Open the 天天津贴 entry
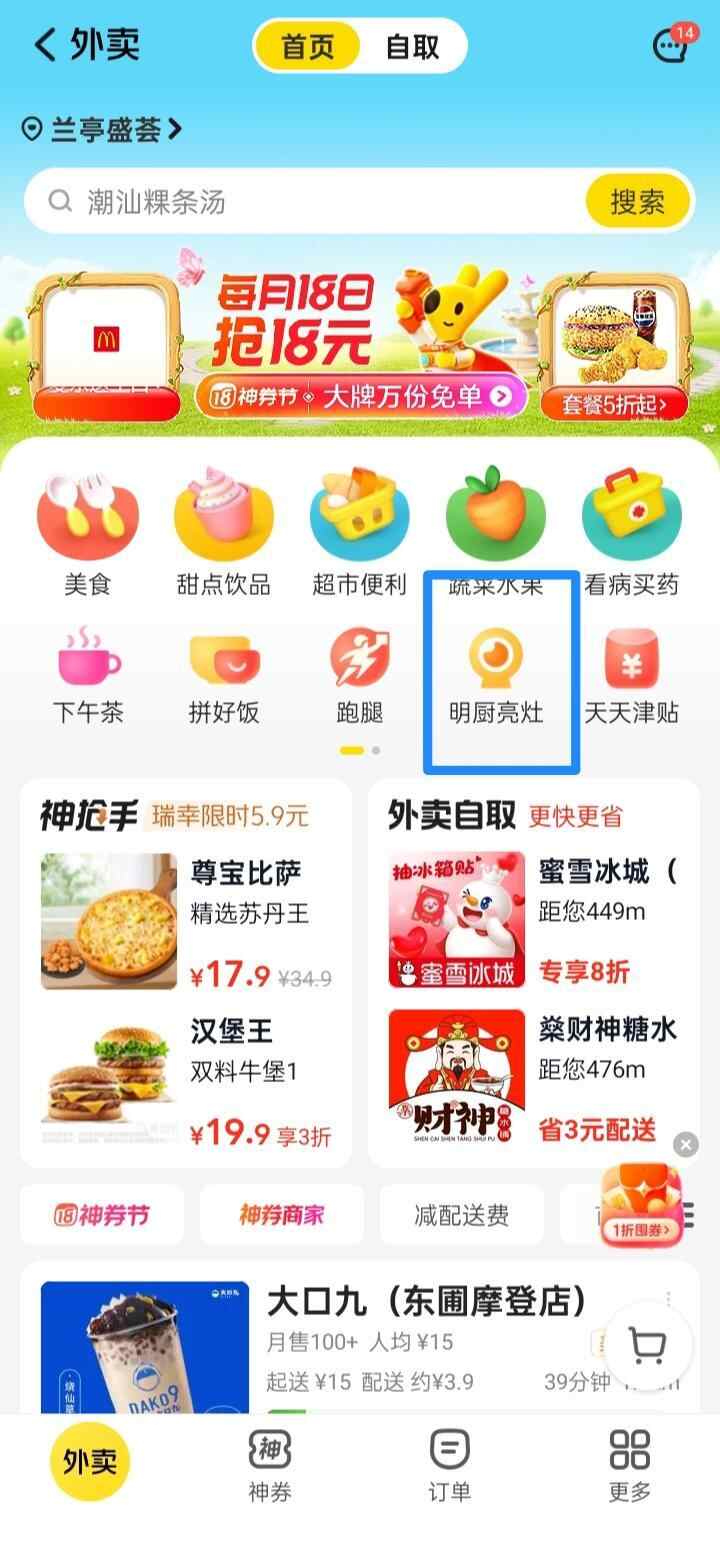The width and height of the screenshot is (720, 1550). 631,675
